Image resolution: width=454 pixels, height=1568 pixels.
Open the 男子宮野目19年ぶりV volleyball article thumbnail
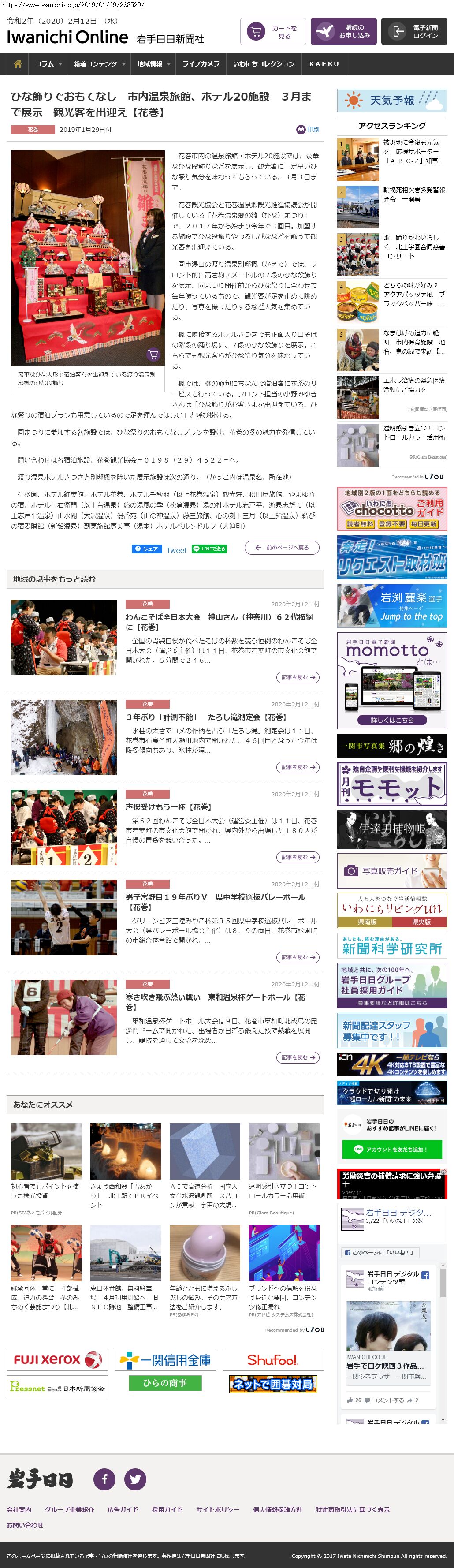[x=63, y=917]
